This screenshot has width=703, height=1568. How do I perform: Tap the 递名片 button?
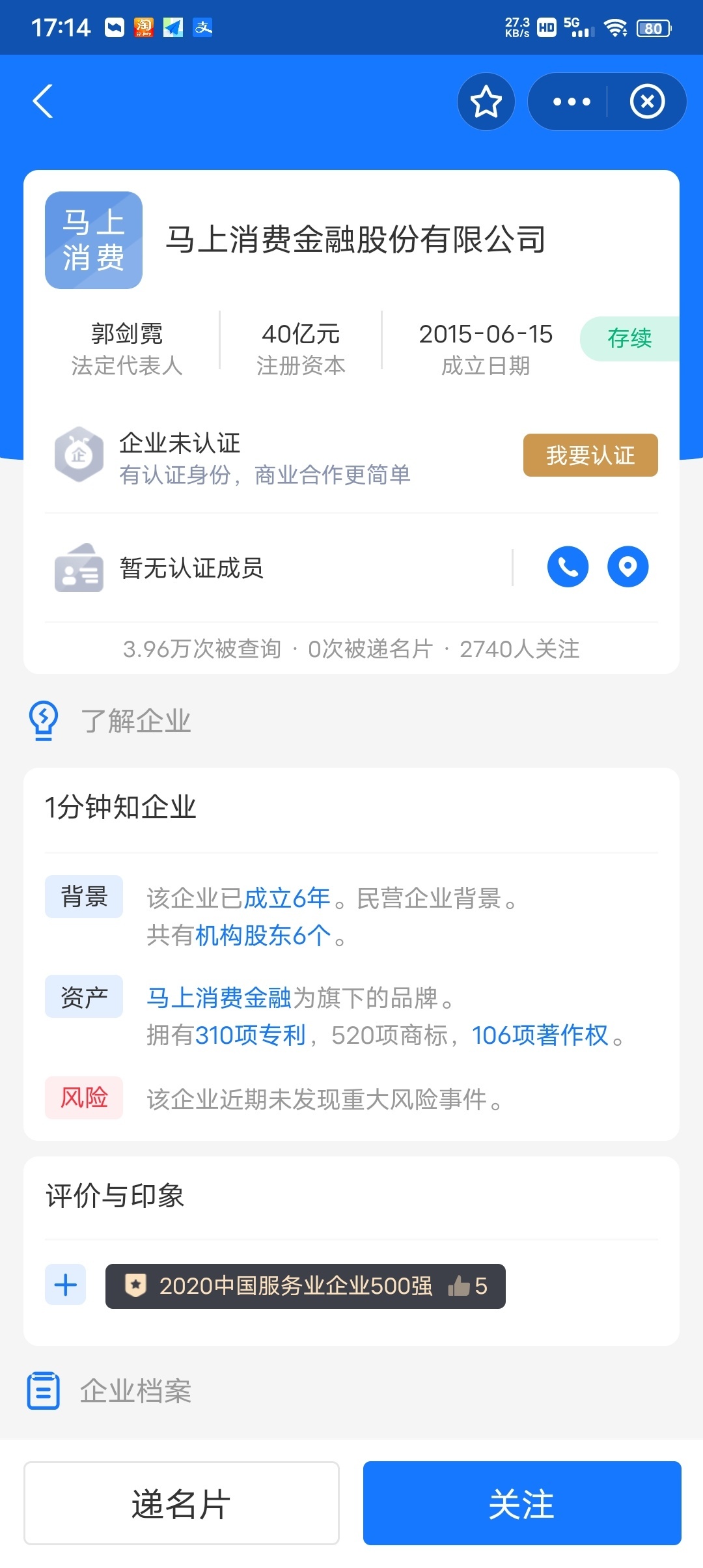tap(182, 1503)
